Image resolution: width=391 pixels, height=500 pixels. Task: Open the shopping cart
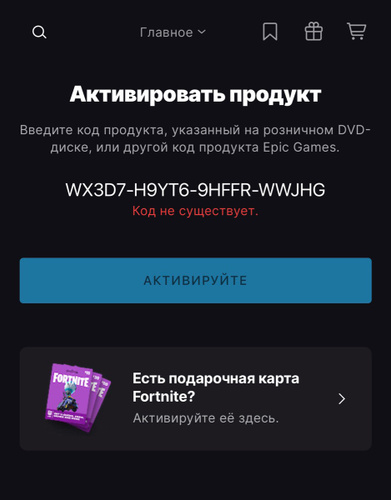(357, 31)
